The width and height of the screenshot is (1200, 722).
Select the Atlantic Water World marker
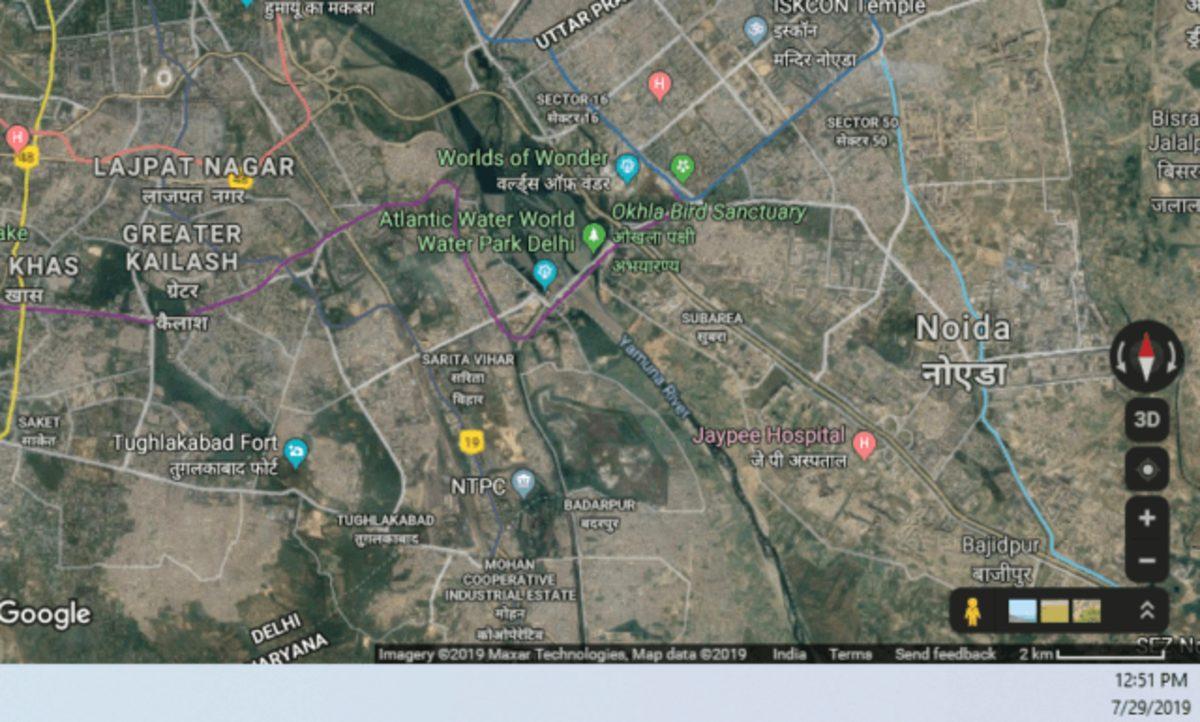coord(544,272)
